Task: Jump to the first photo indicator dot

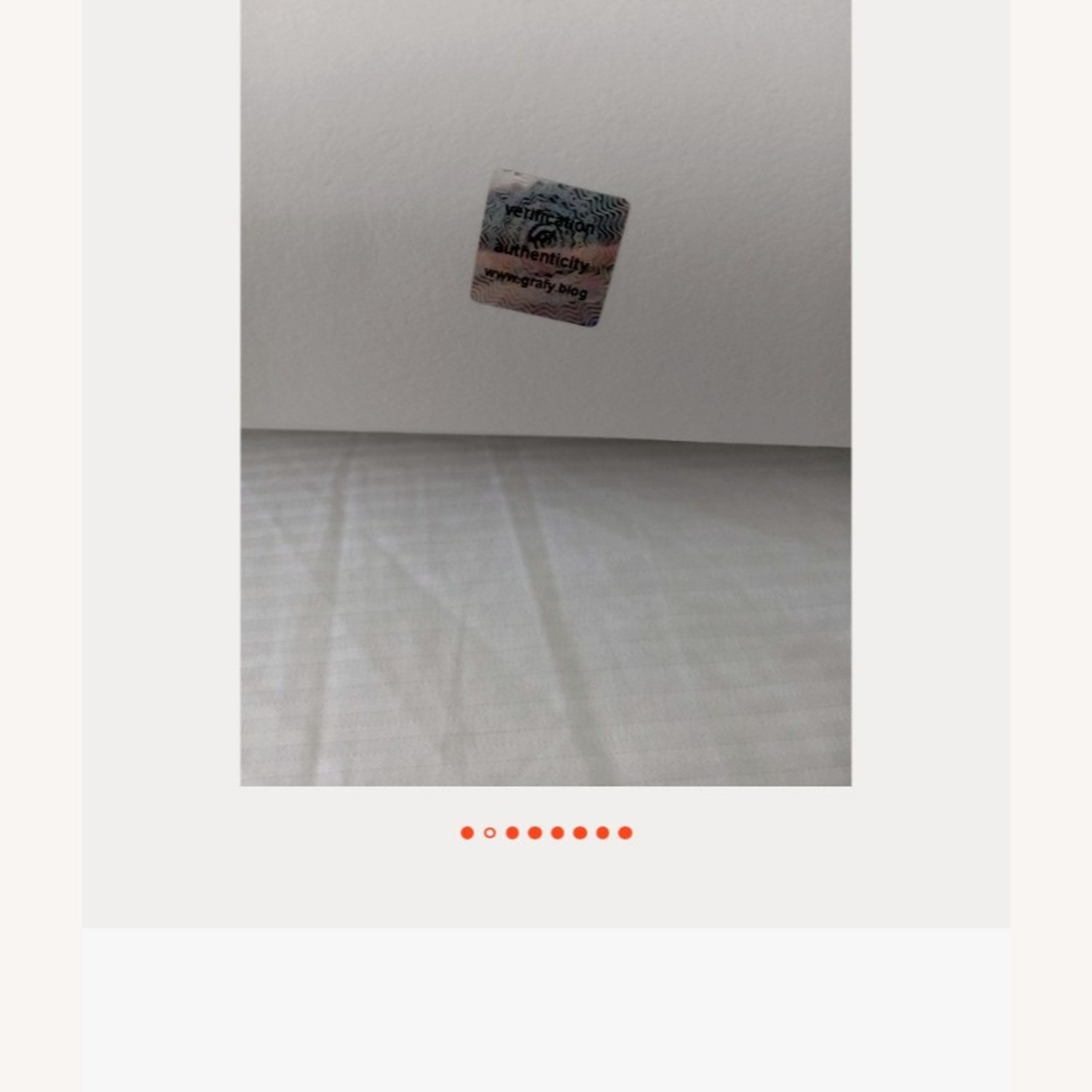Action: 467,833
